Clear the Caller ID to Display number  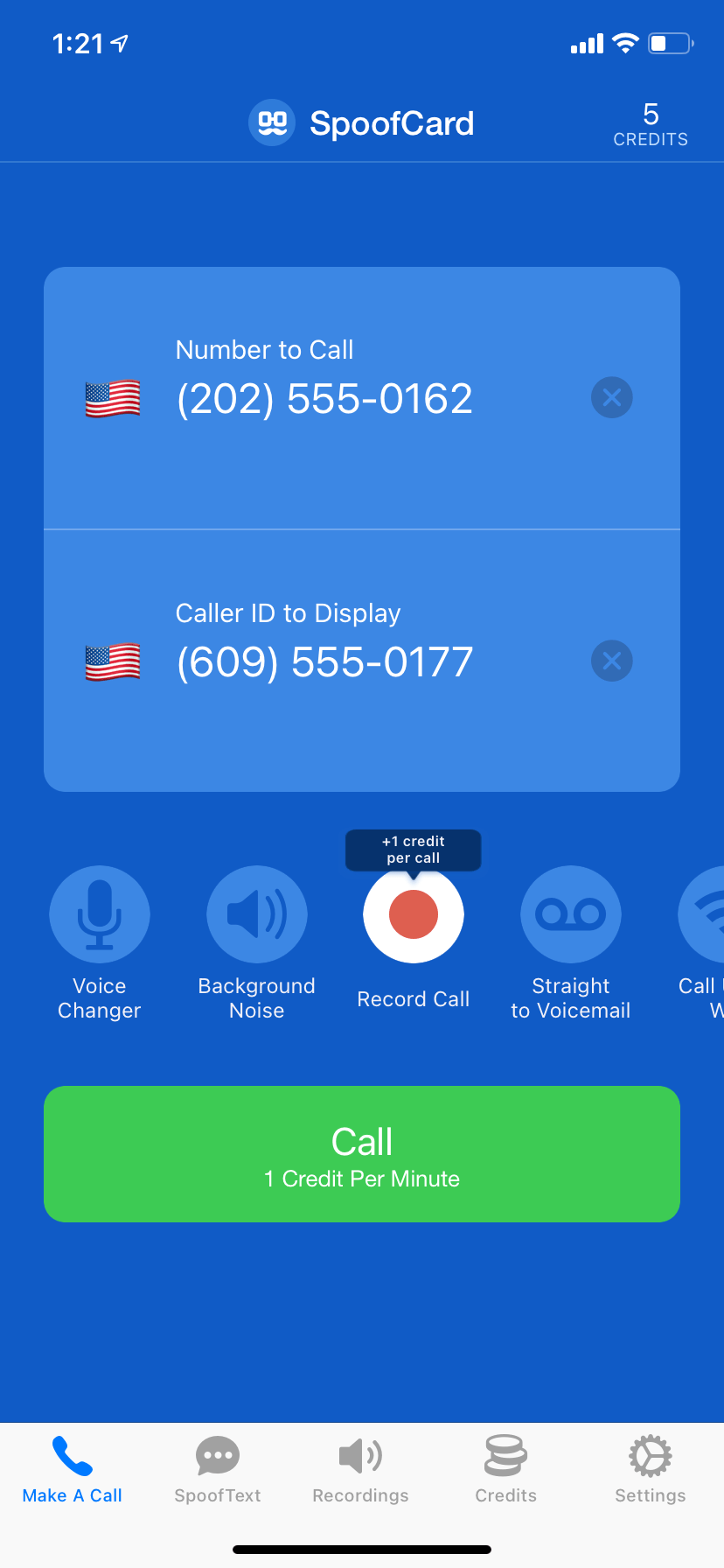click(x=612, y=661)
